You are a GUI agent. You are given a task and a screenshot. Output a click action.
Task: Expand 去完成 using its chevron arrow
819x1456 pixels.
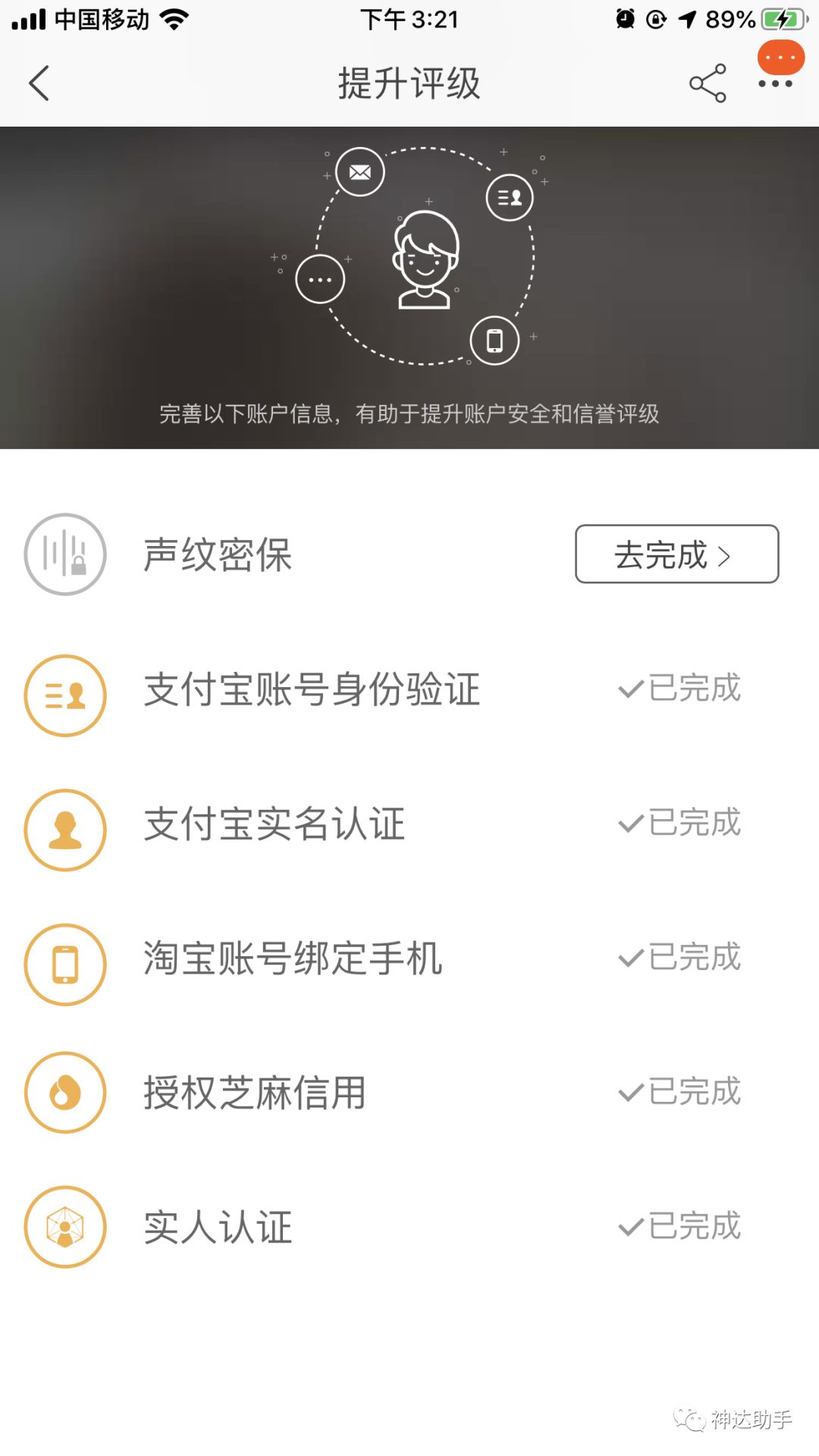[723, 555]
